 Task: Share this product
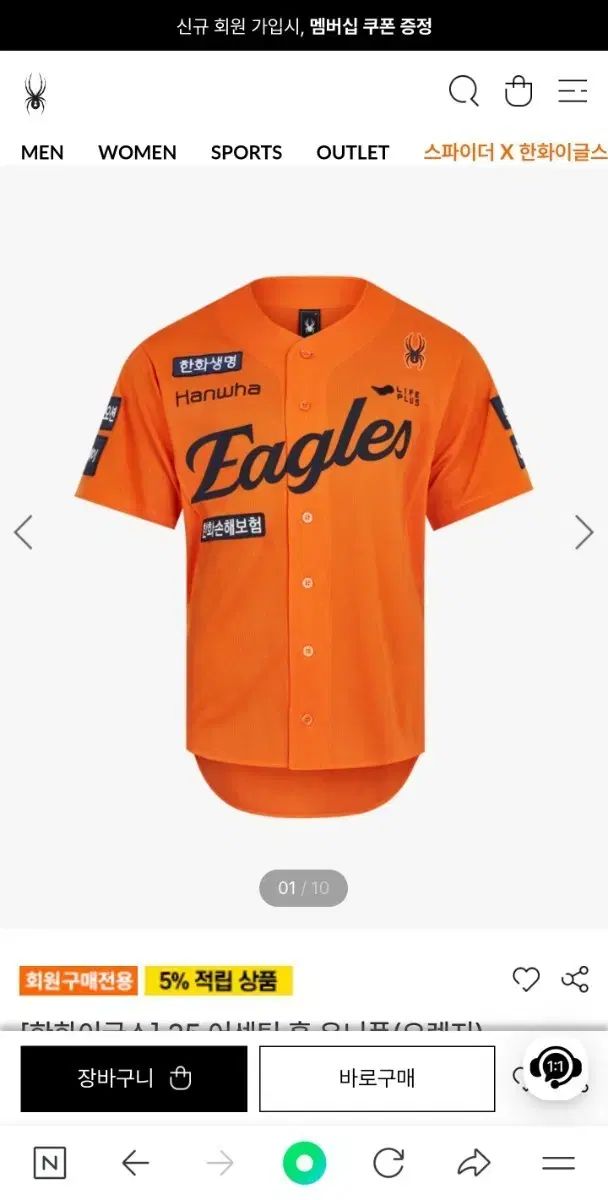coord(575,979)
